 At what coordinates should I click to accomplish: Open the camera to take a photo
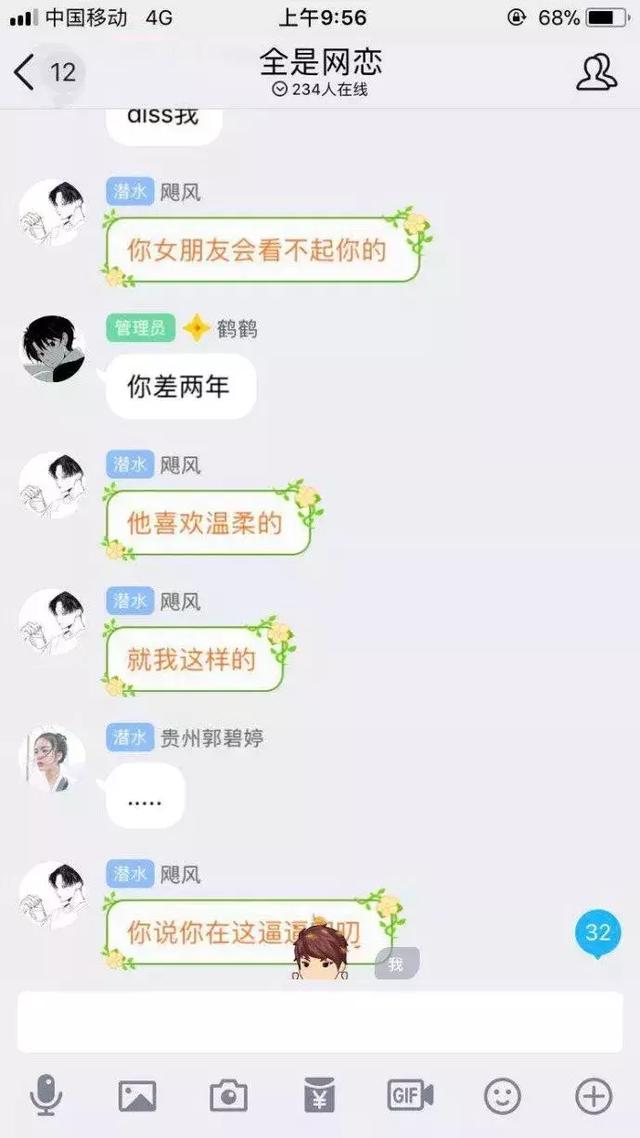coord(228,1096)
